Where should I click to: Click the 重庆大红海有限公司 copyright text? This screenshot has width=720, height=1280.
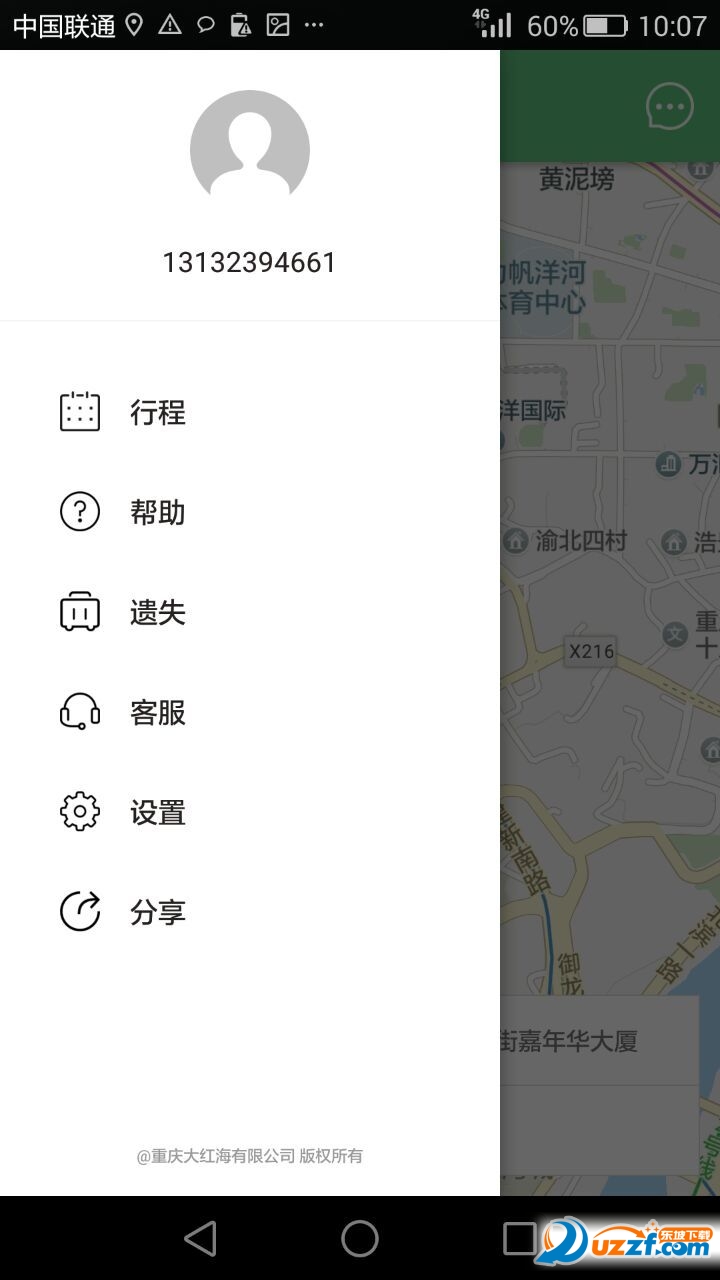pyautogui.click(x=250, y=1155)
